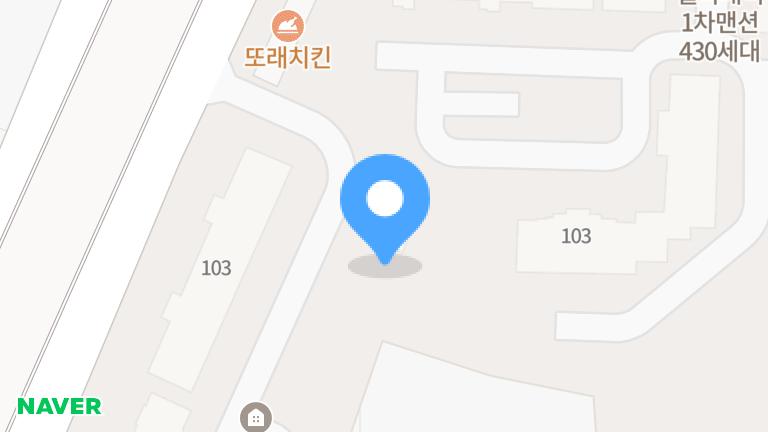Tap the blue location pin marker
This screenshot has height=432, width=768.
pyautogui.click(x=385, y=203)
